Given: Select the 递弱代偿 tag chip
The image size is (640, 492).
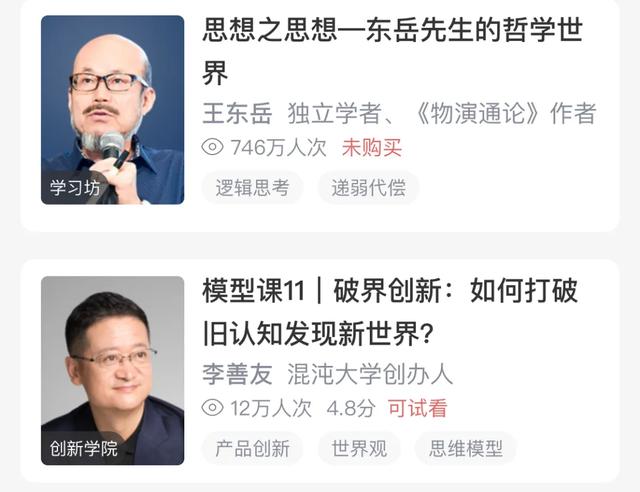Looking at the screenshot, I should [x=368, y=187].
